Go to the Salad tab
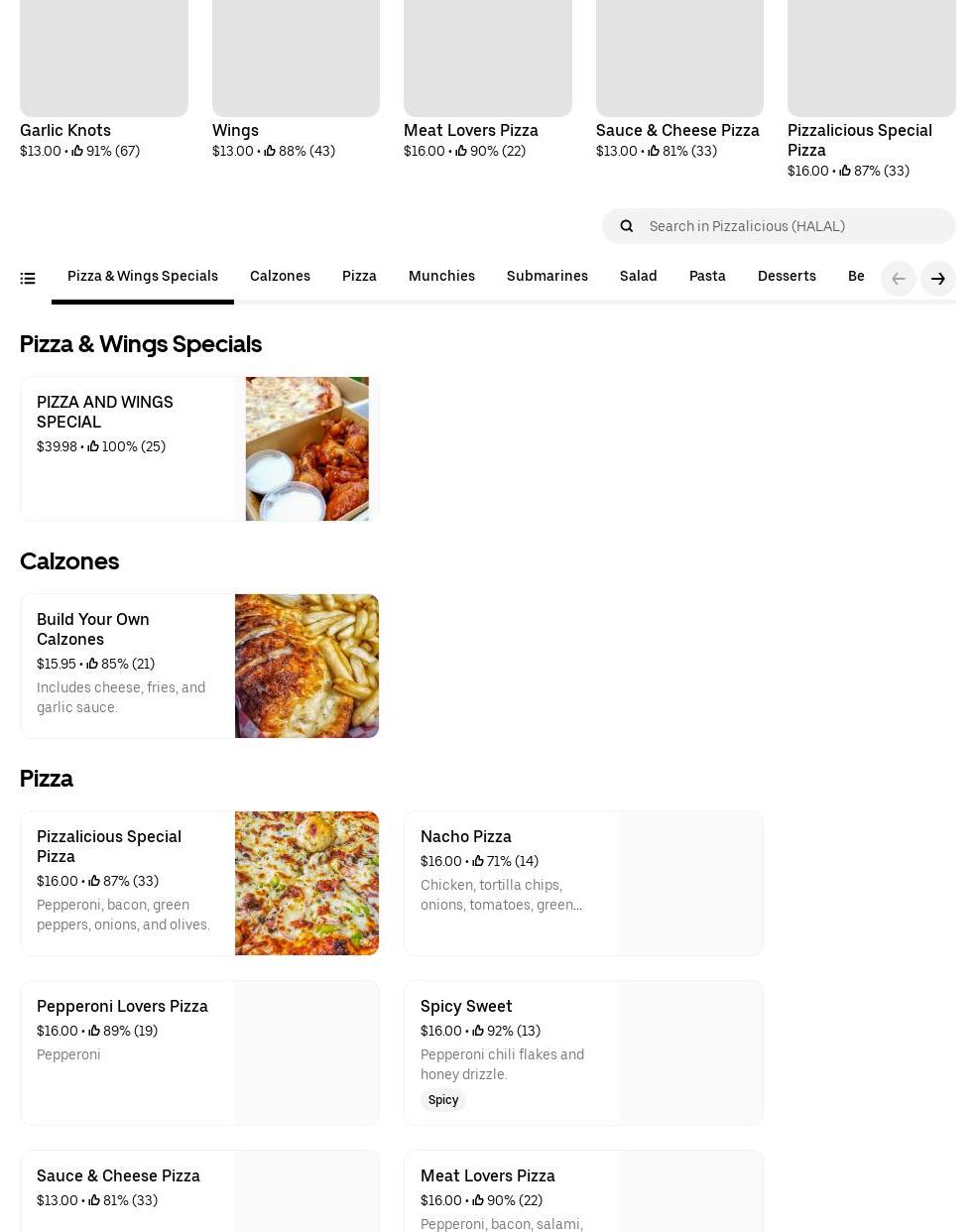 pos(638,276)
